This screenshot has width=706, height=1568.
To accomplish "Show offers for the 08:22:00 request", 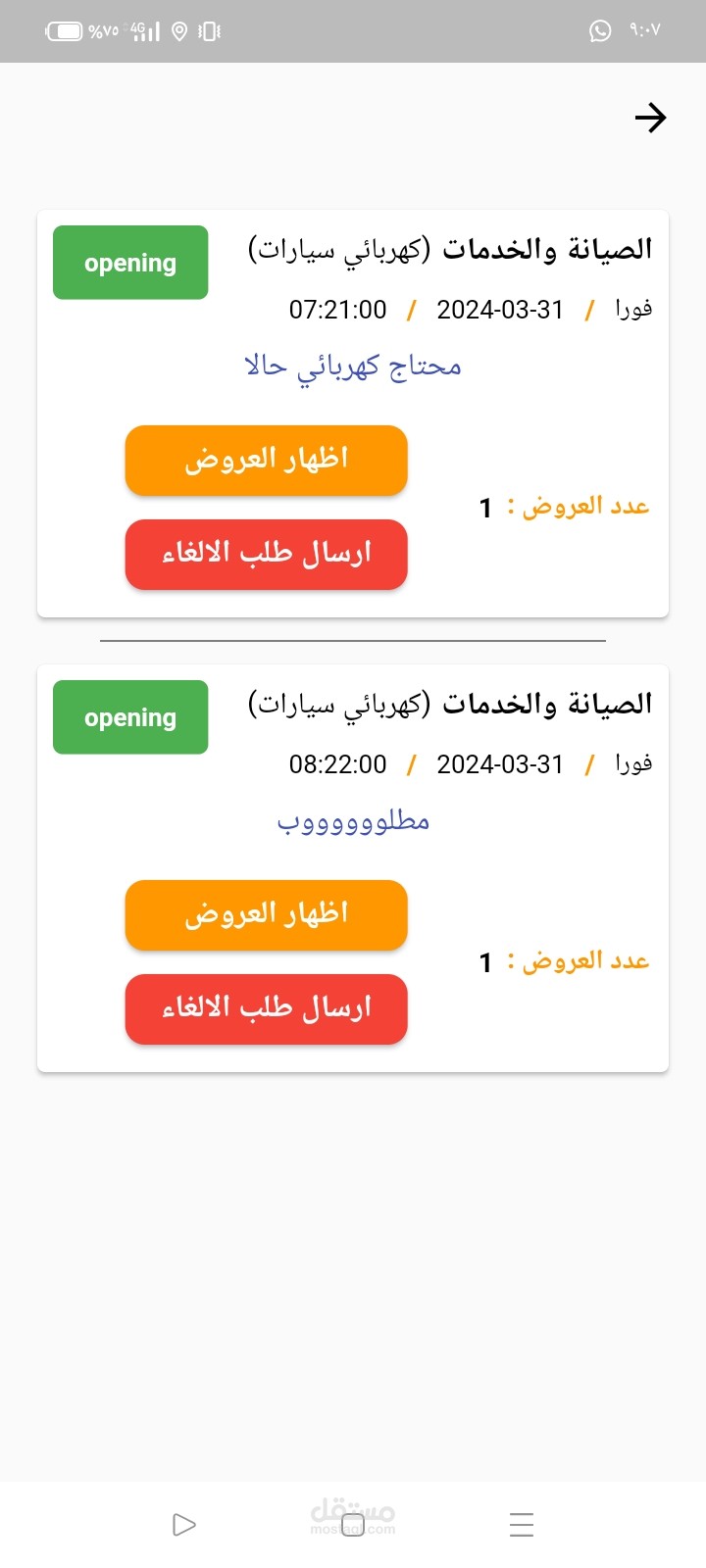I will pos(266,915).
